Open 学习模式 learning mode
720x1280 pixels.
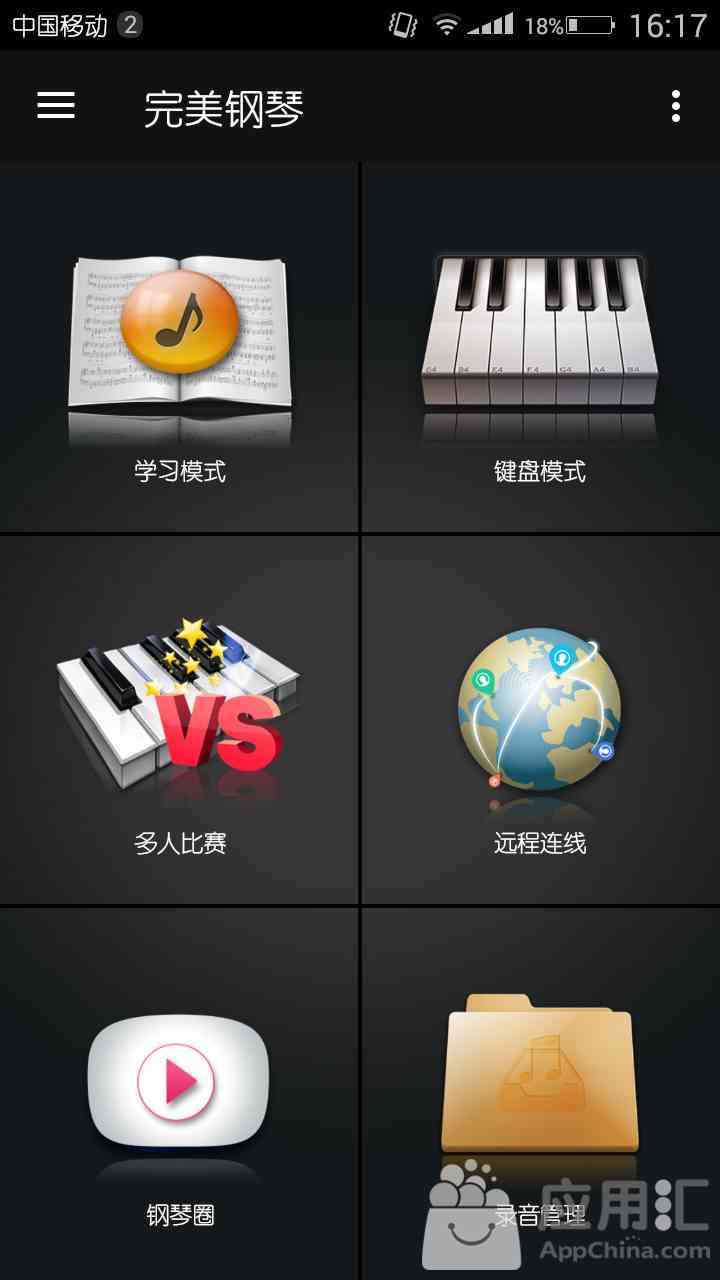180,350
